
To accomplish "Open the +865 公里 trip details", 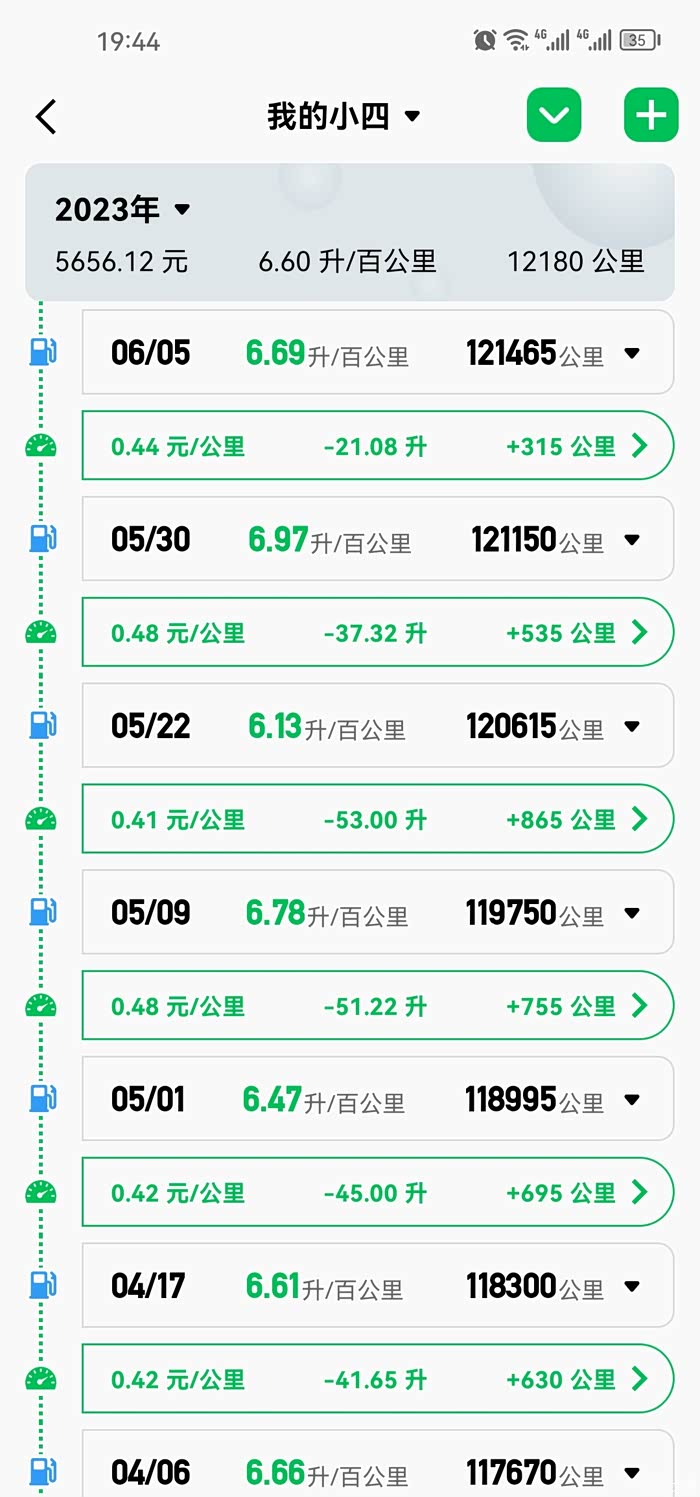I will (640, 820).
